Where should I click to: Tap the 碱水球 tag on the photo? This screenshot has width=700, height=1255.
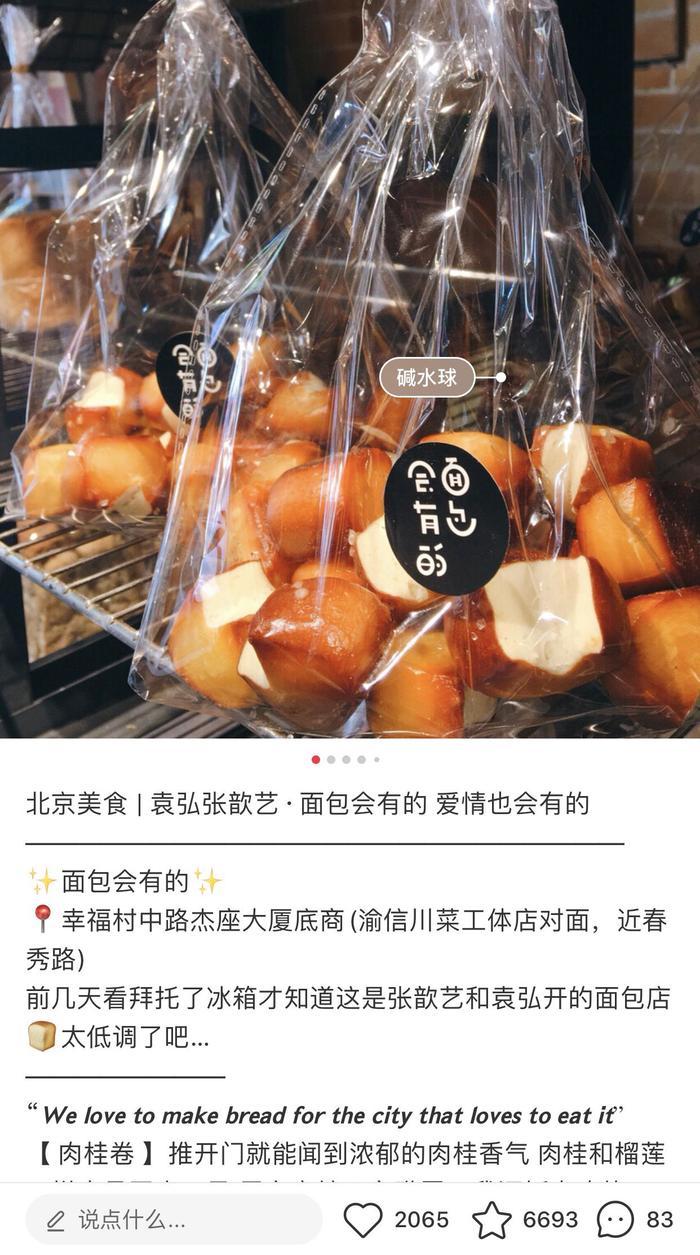(427, 378)
